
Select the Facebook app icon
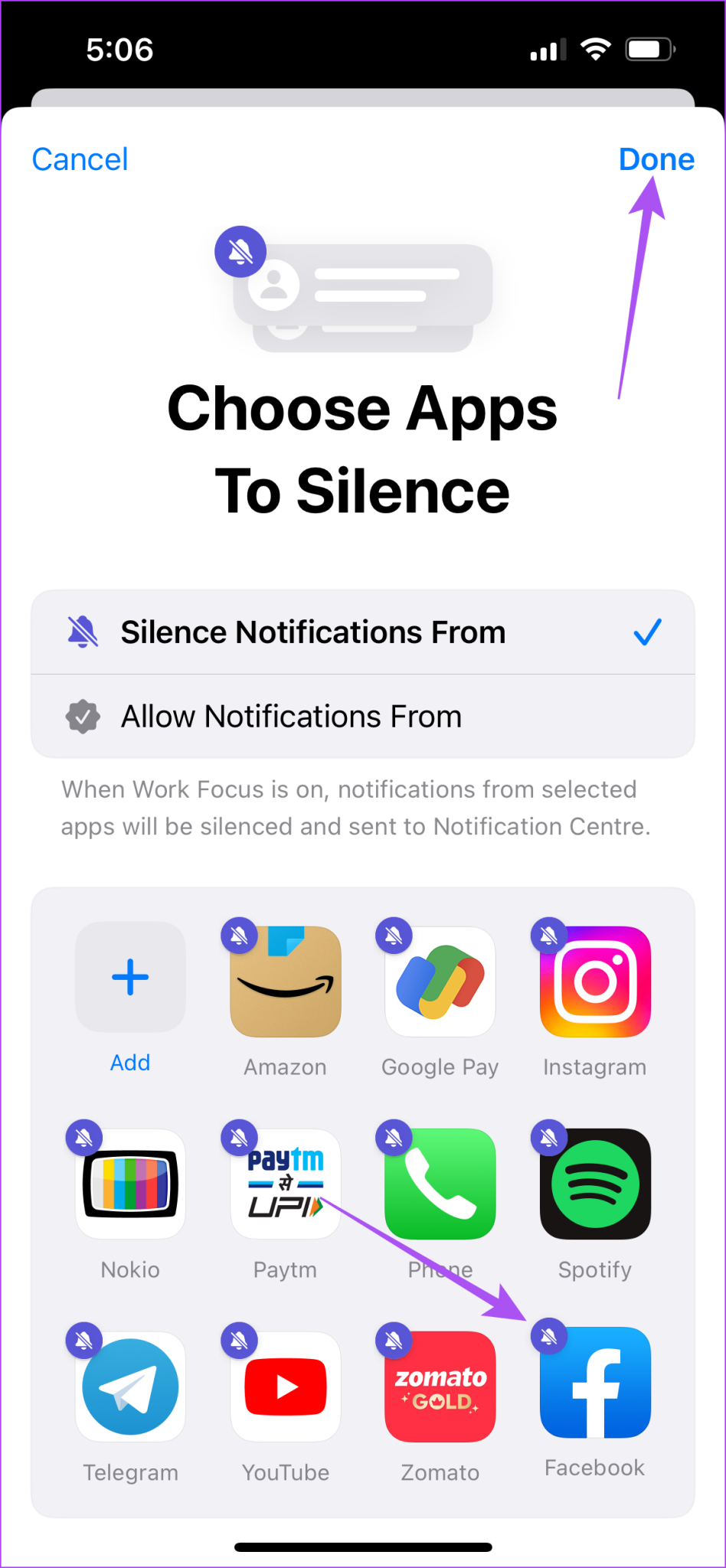(595, 1386)
